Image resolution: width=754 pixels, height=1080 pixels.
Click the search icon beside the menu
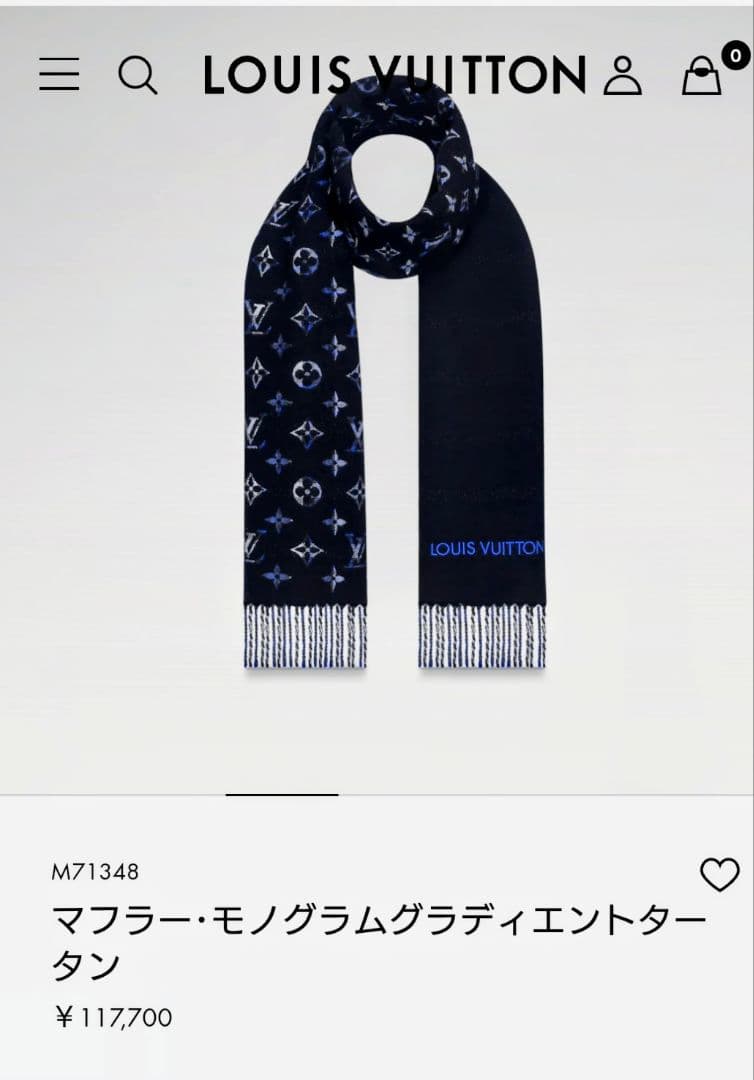(139, 73)
